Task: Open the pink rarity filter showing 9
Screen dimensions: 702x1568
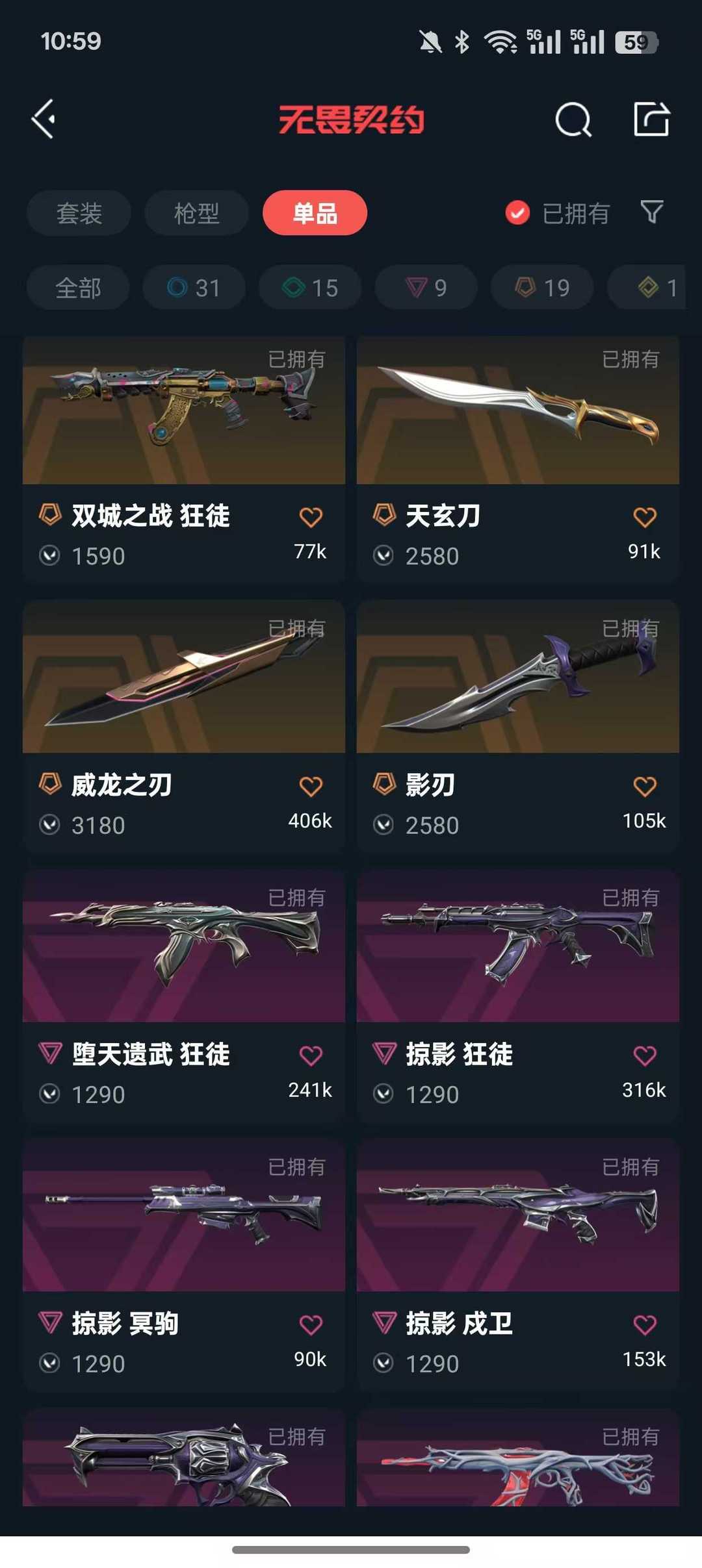Action: [425, 287]
